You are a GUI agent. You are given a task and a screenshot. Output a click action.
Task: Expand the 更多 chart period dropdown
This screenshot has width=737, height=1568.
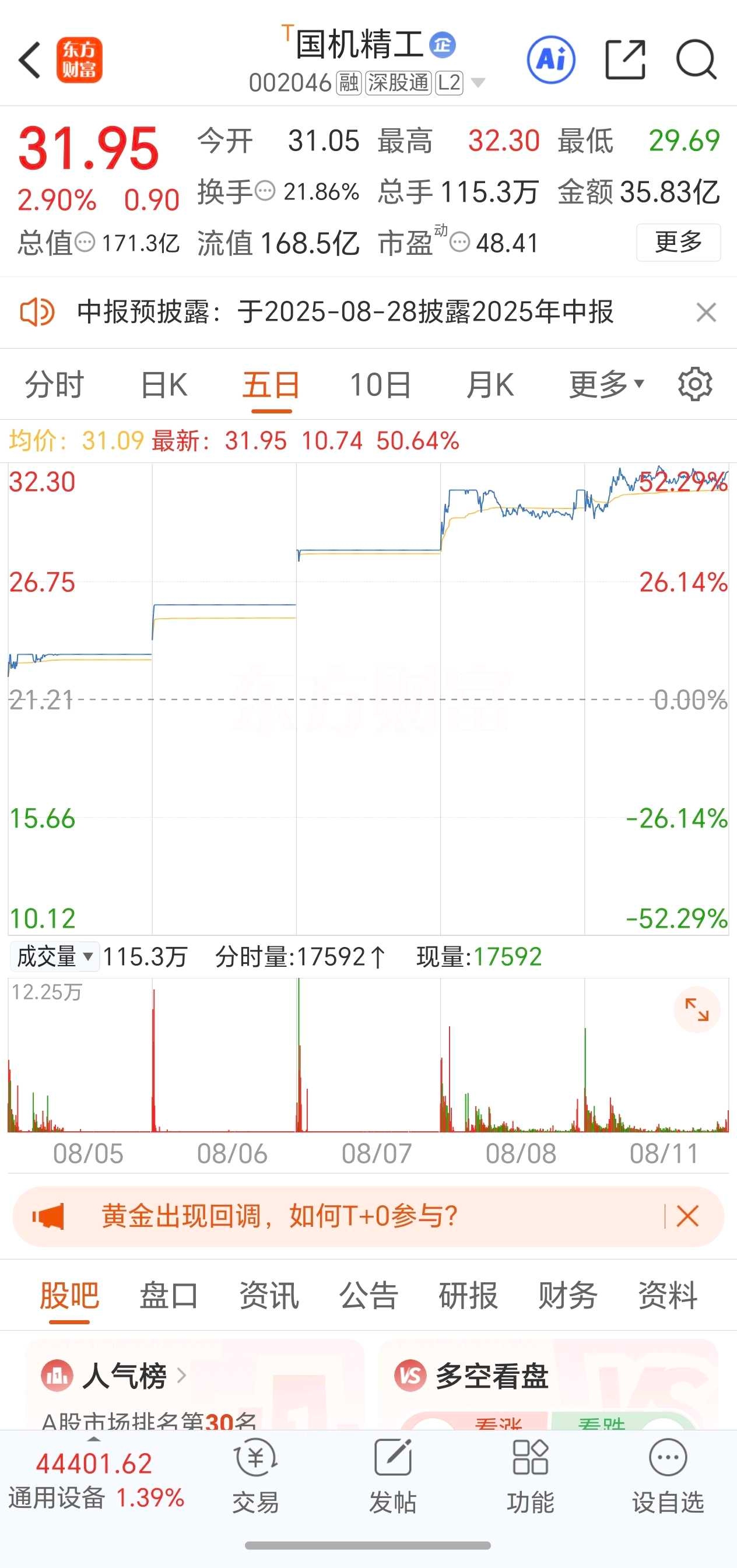pyautogui.click(x=607, y=385)
